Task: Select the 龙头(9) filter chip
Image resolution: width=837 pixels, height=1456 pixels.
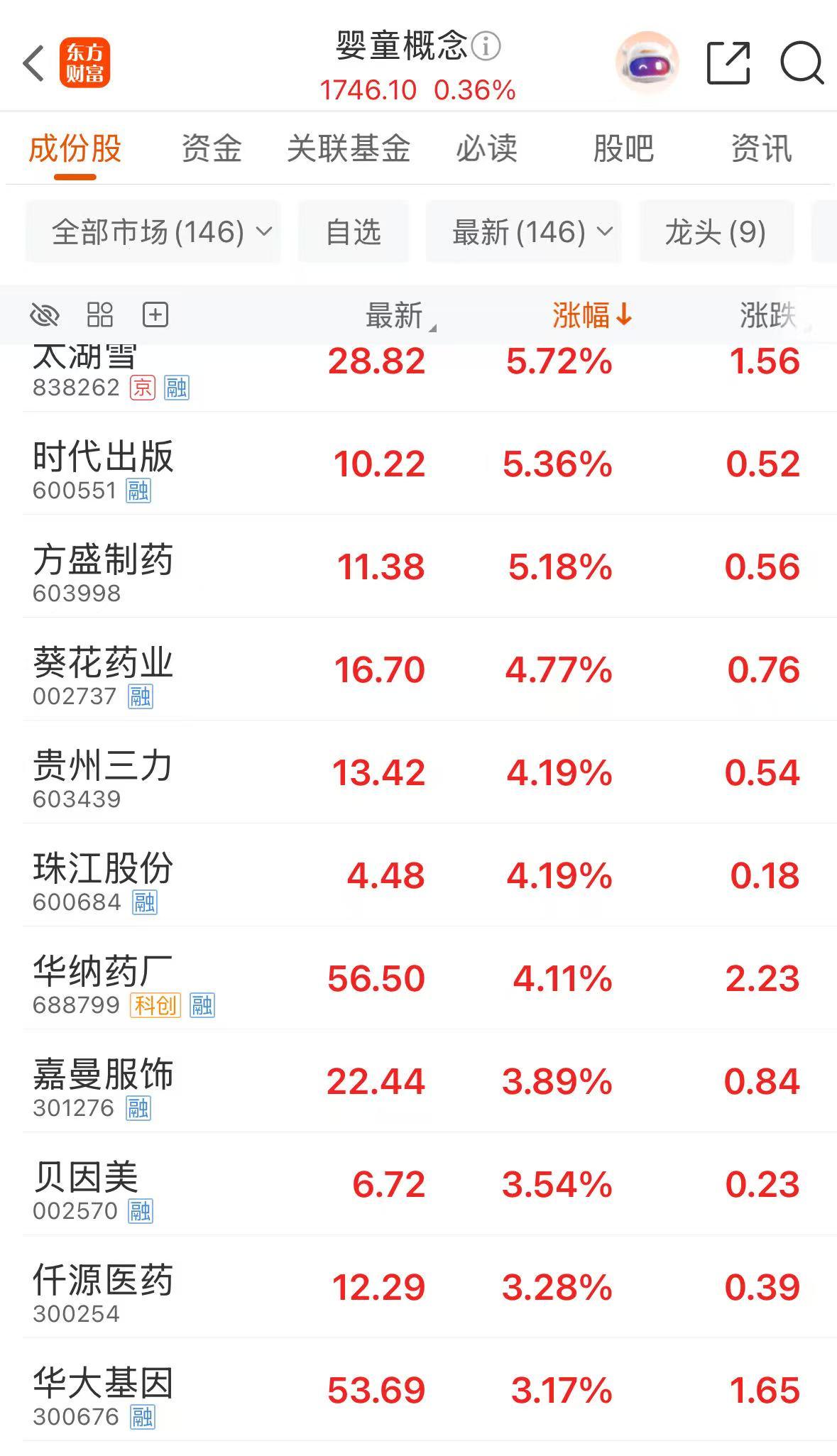Action: pyautogui.click(x=716, y=231)
